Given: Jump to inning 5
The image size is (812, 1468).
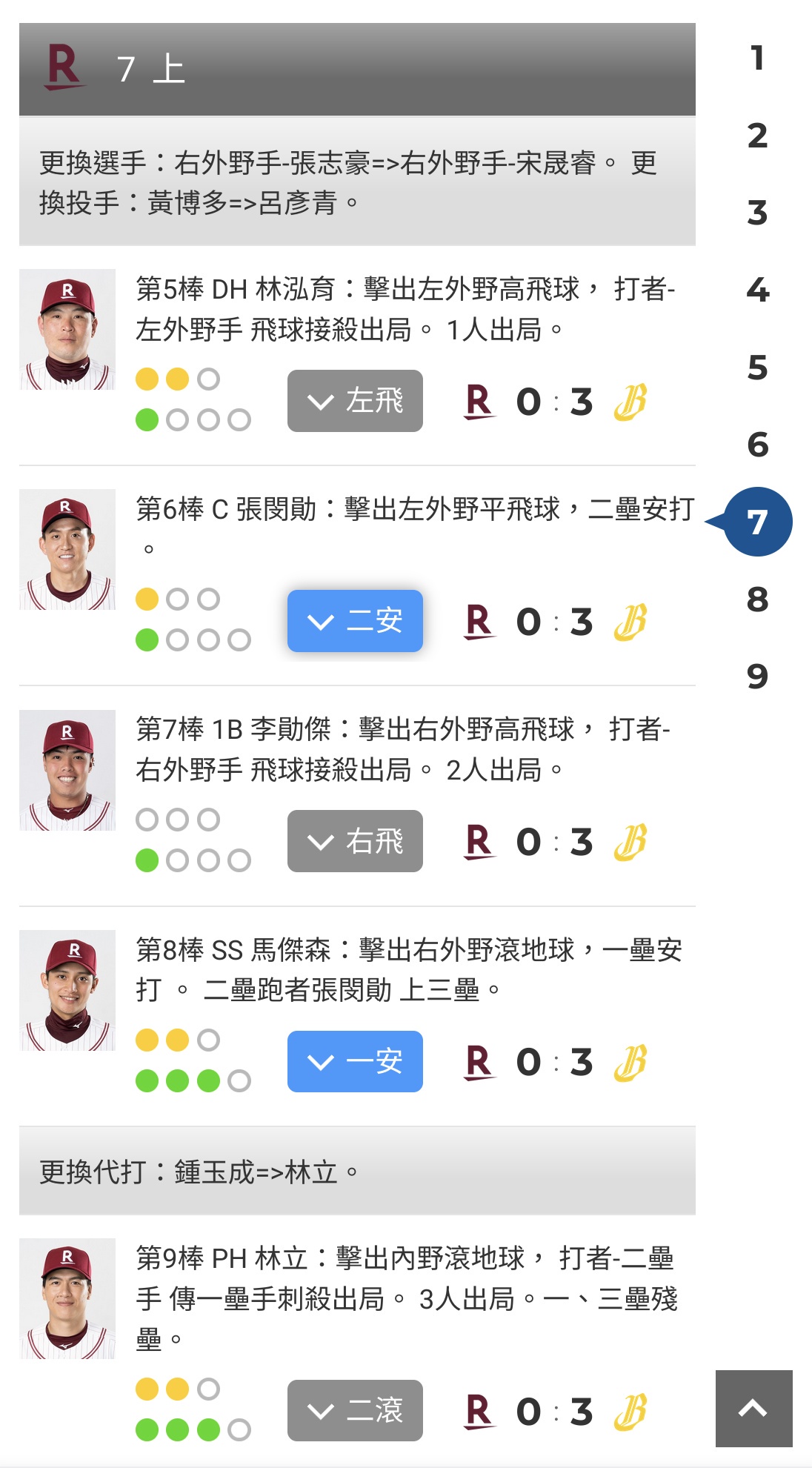Looking at the screenshot, I should point(757,368).
